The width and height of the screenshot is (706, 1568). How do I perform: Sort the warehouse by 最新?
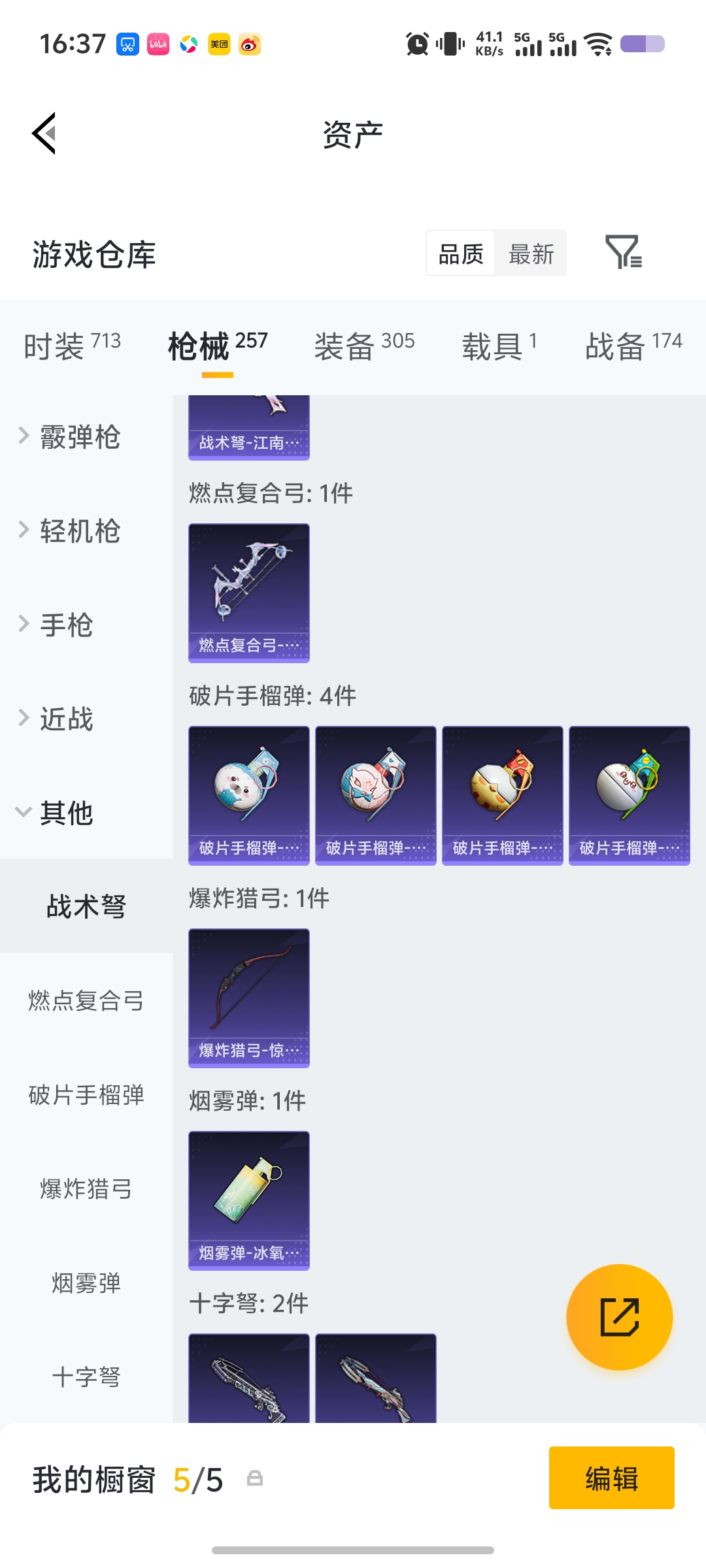point(531,253)
